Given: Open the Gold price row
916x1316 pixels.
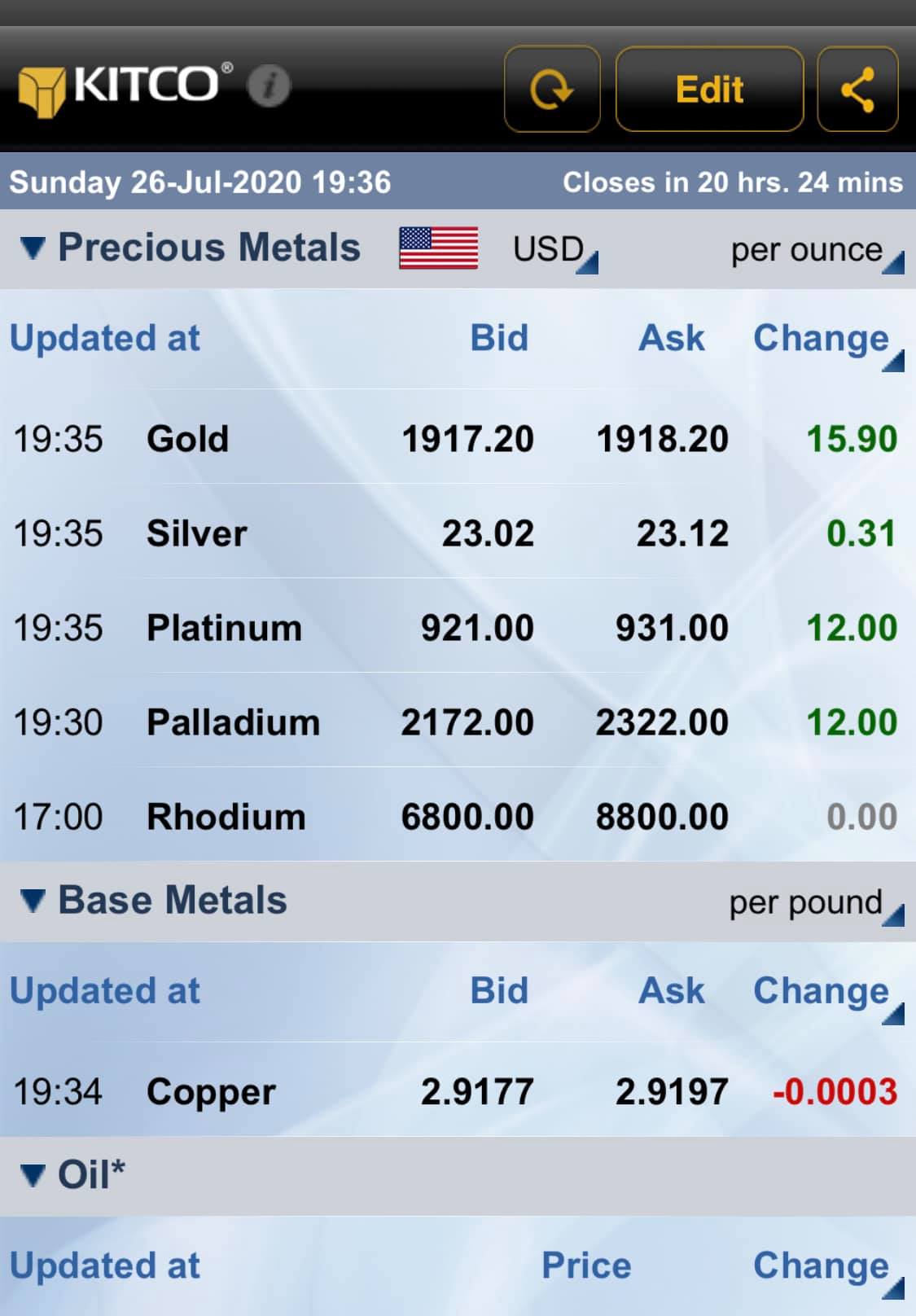Looking at the screenshot, I should [456, 439].
